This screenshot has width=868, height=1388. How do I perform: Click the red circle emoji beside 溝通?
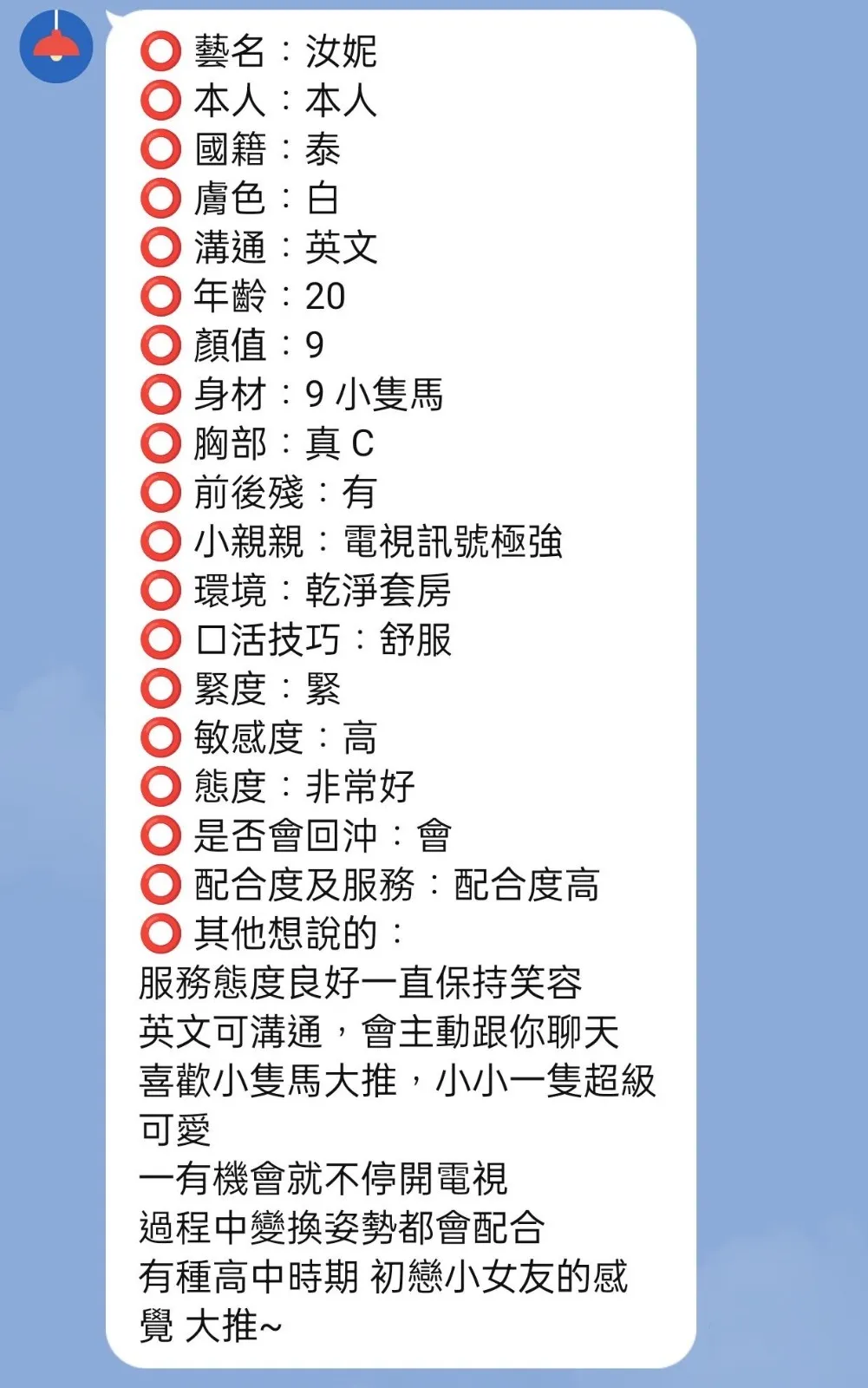coord(160,246)
